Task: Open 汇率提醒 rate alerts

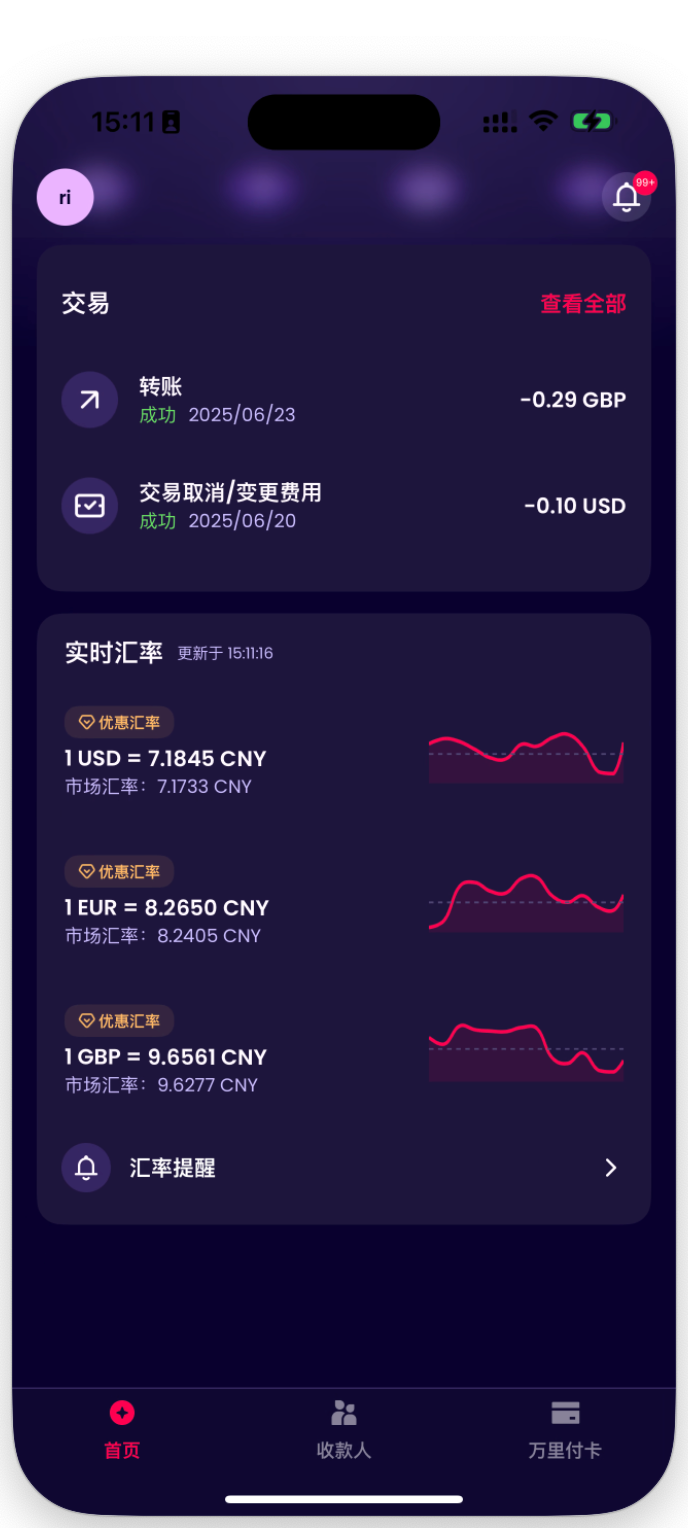Action: point(343,1168)
